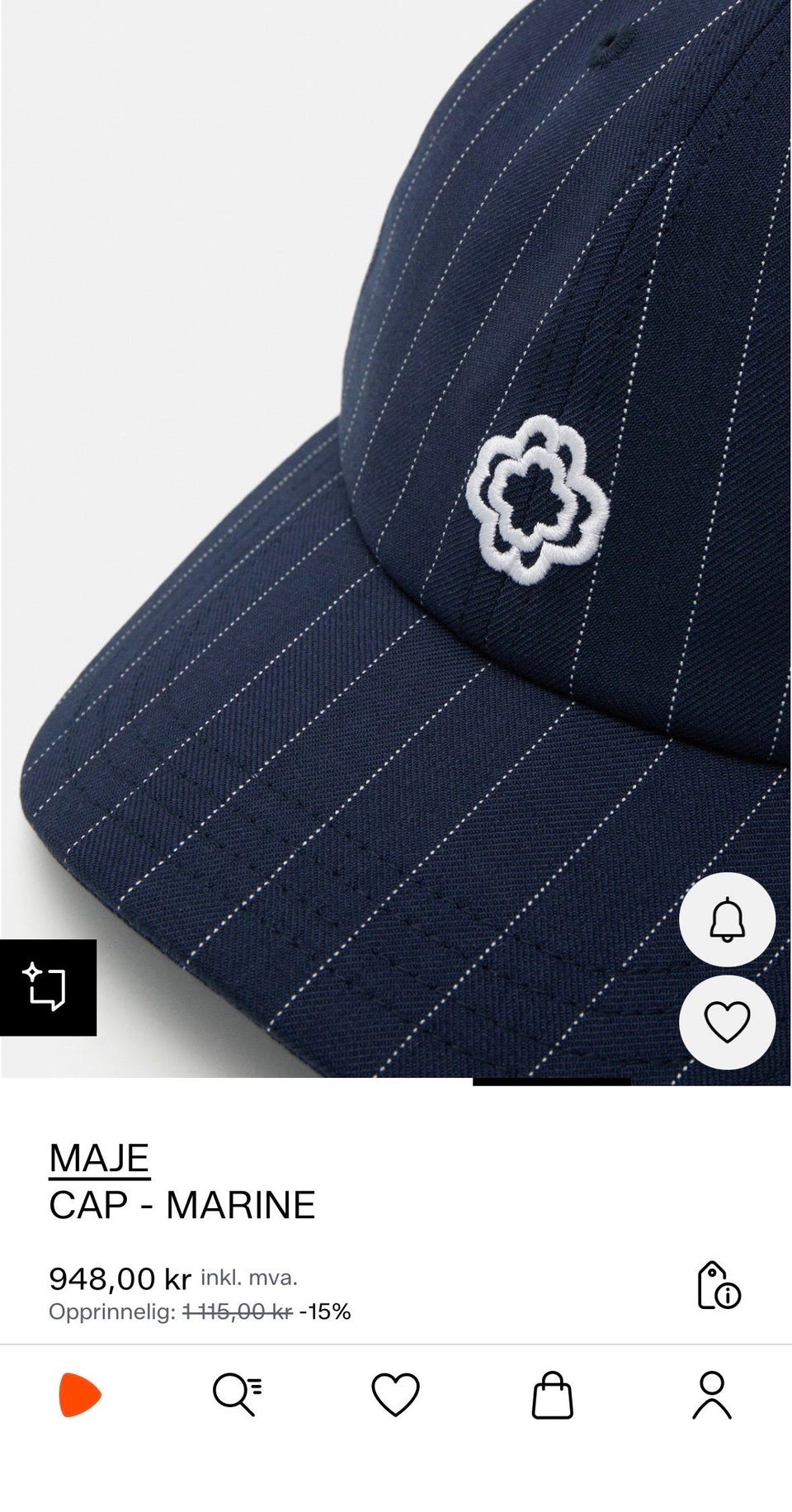Switch to the wishlist tab
The image size is (792, 1512).
click(396, 1395)
